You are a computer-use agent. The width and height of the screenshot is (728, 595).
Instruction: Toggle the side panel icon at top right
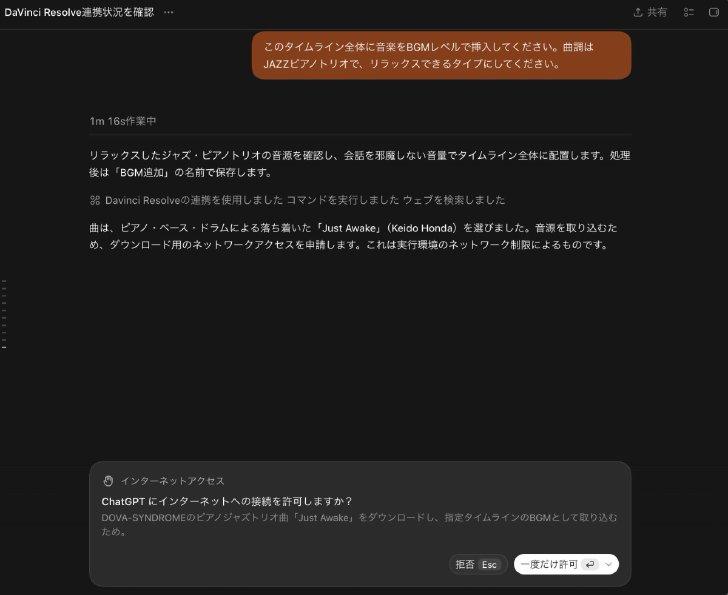point(714,13)
